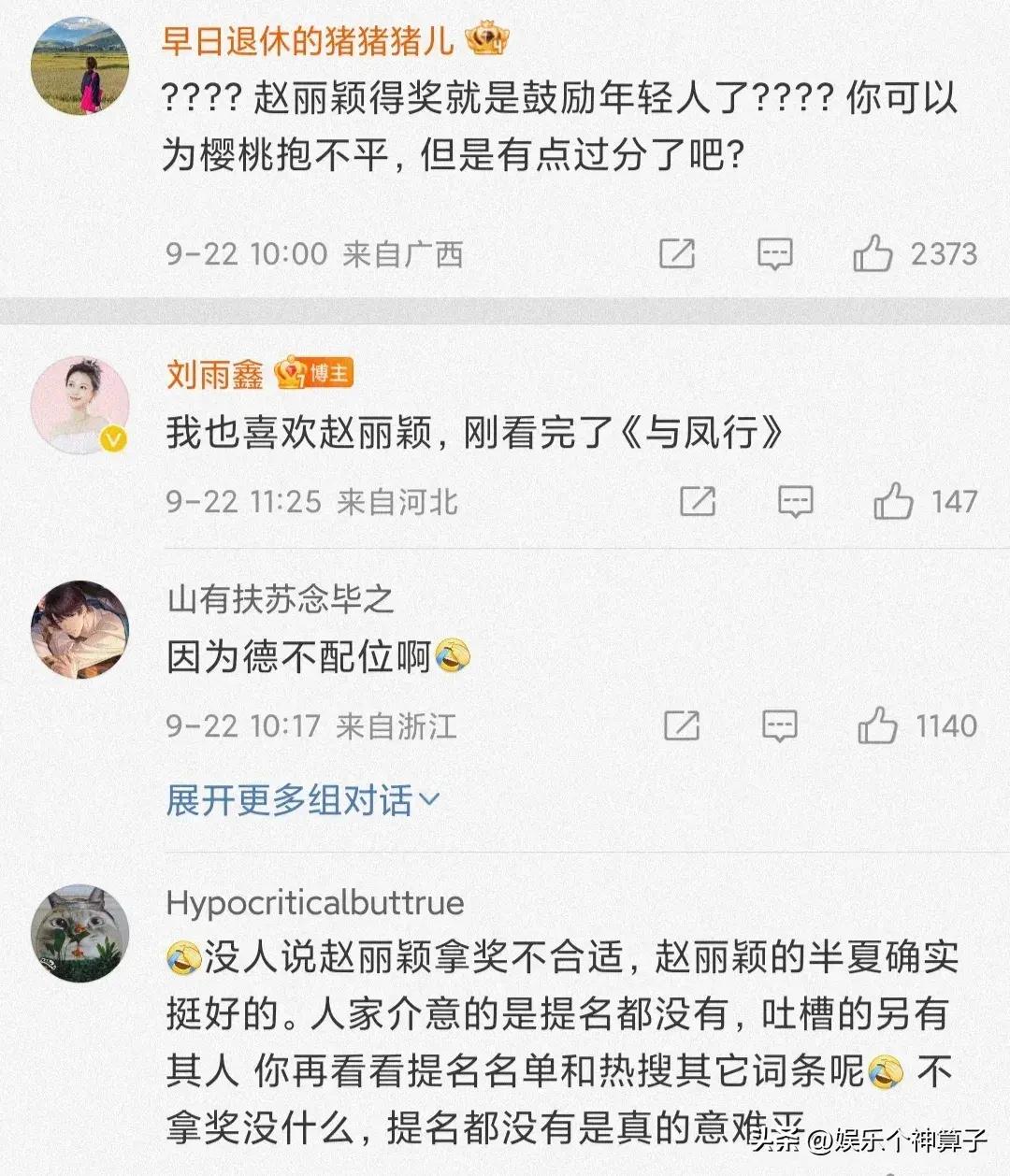The height and width of the screenshot is (1176, 1010).
Task: Open 山有扶苏念毕之's avatar
Action: pyautogui.click(x=79, y=628)
